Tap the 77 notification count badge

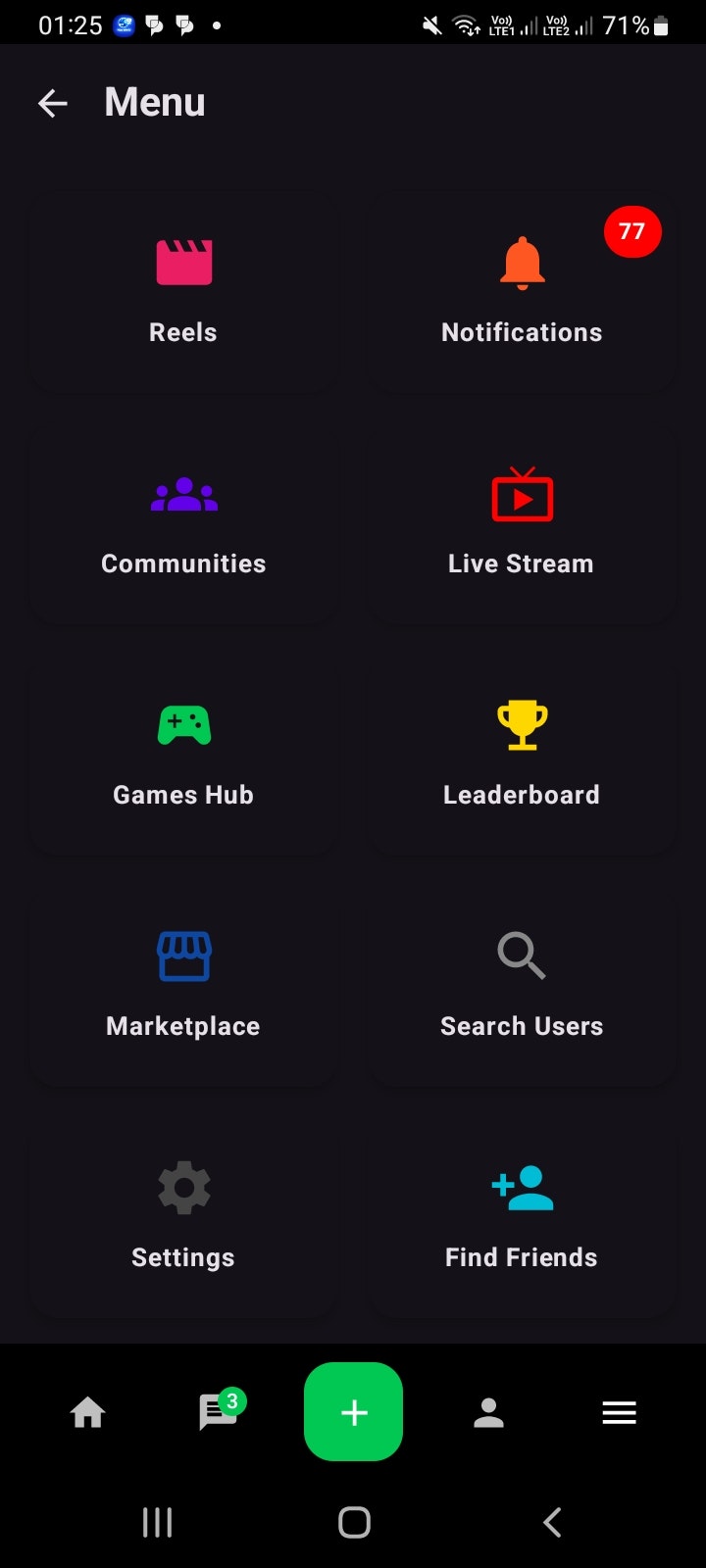pos(632,231)
